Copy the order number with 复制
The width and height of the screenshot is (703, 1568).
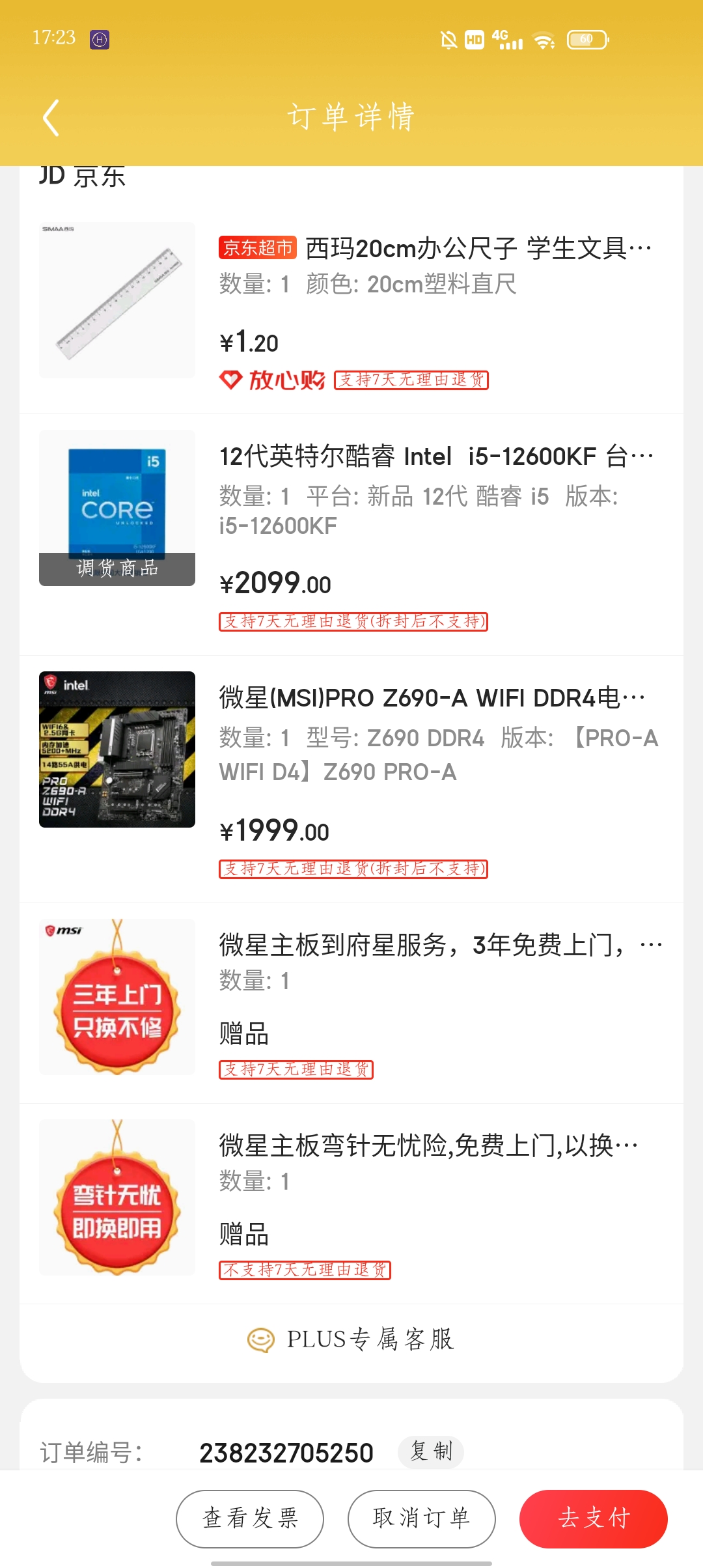pos(431,1451)
